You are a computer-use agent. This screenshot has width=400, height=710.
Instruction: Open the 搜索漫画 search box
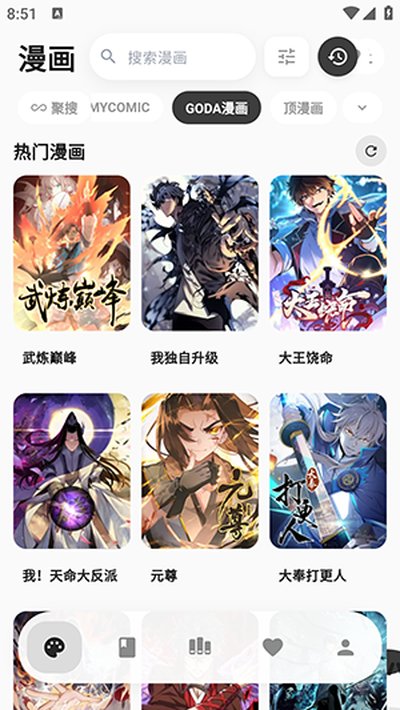[x=173, y=57]
